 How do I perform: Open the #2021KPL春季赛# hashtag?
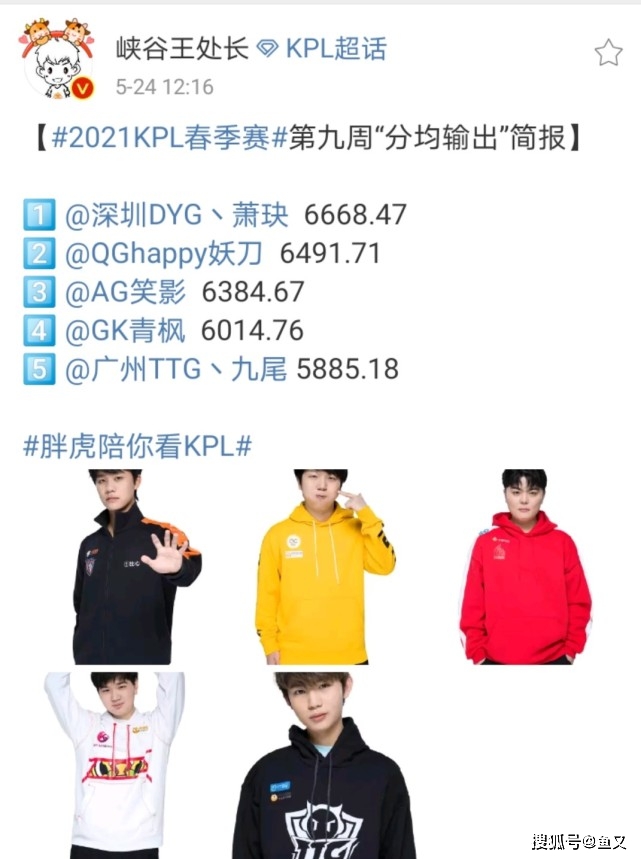(x=169, y=139)
